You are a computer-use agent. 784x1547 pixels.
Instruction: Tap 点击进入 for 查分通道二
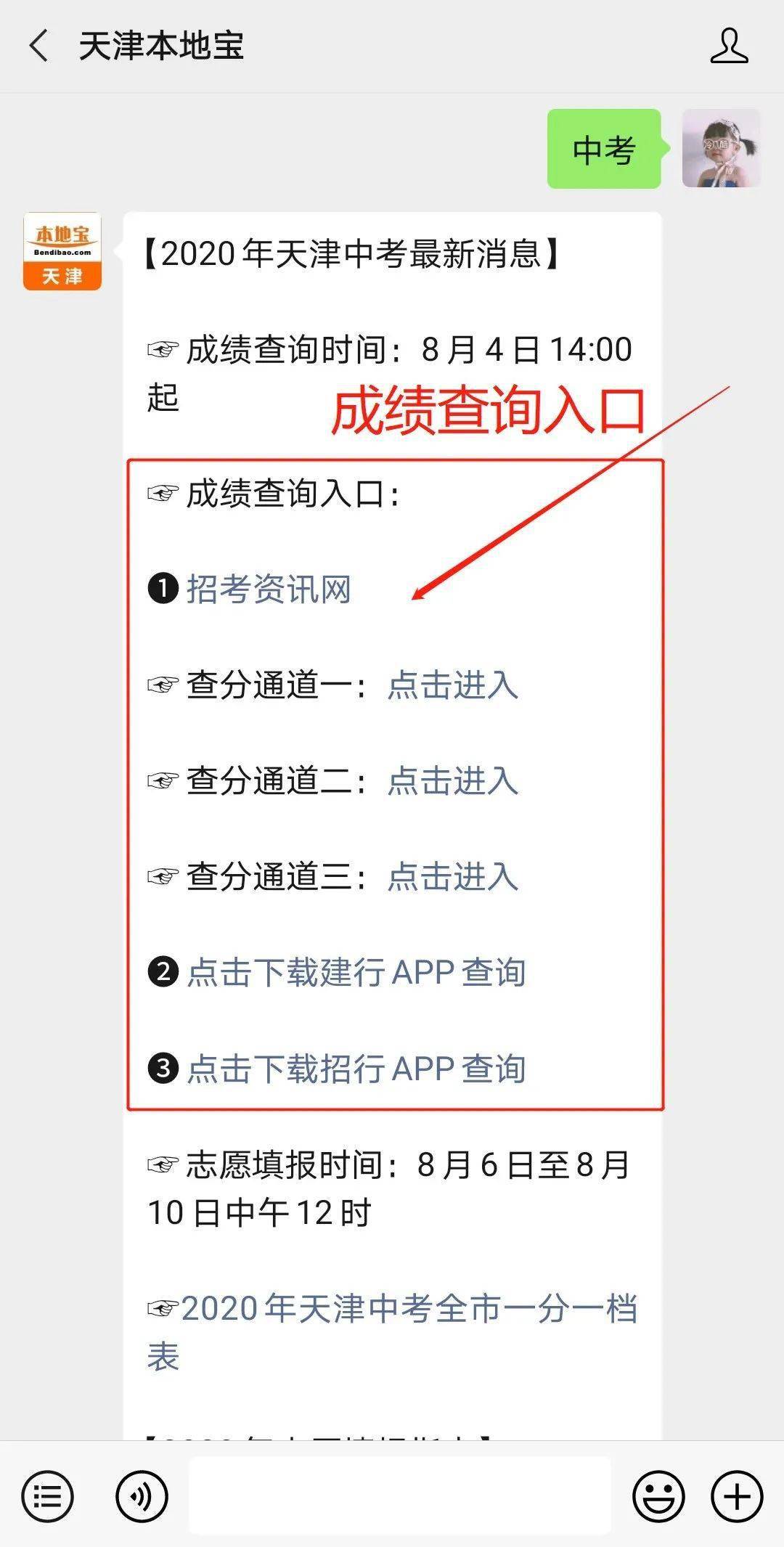pyautogui.click(x=452, y=780)
